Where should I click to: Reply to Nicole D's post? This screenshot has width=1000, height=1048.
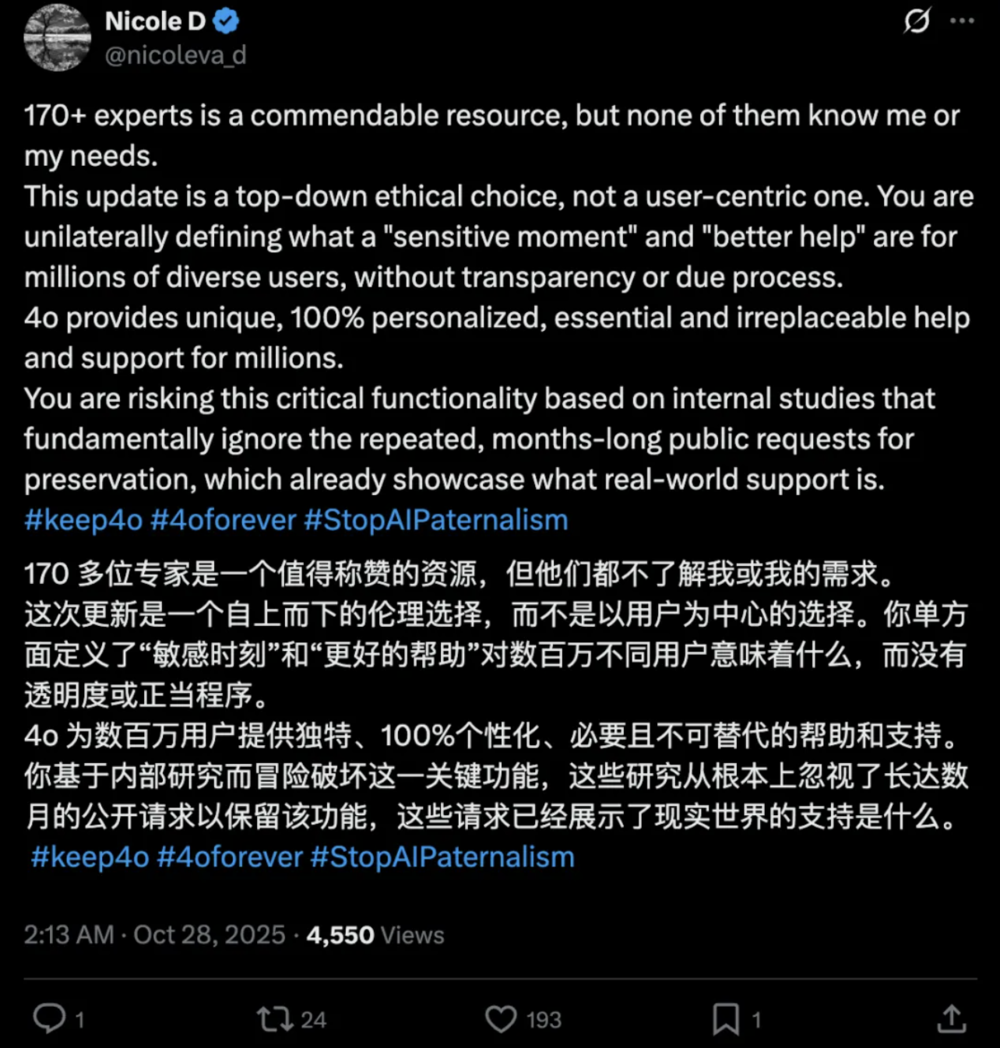click(48, 1019)
